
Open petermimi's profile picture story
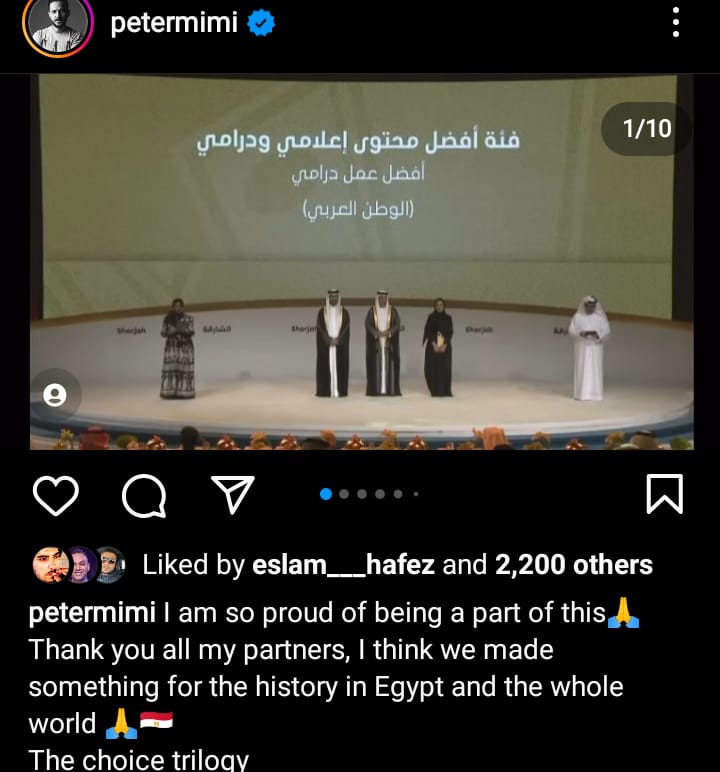pos(57,24)
